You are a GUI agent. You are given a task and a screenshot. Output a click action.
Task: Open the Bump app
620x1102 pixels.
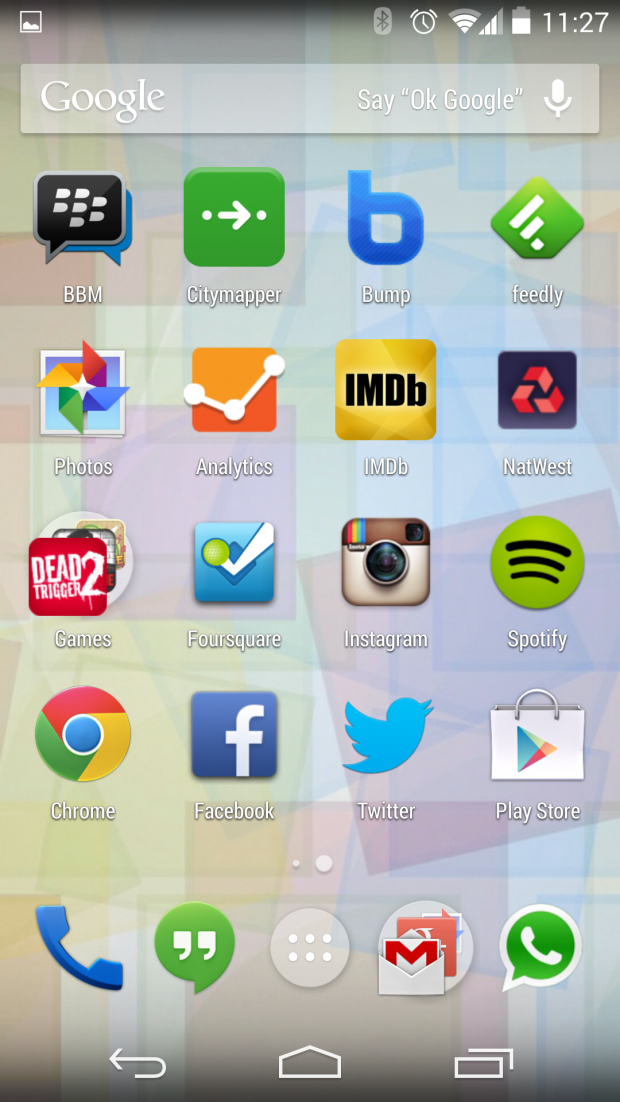[386, 218]
